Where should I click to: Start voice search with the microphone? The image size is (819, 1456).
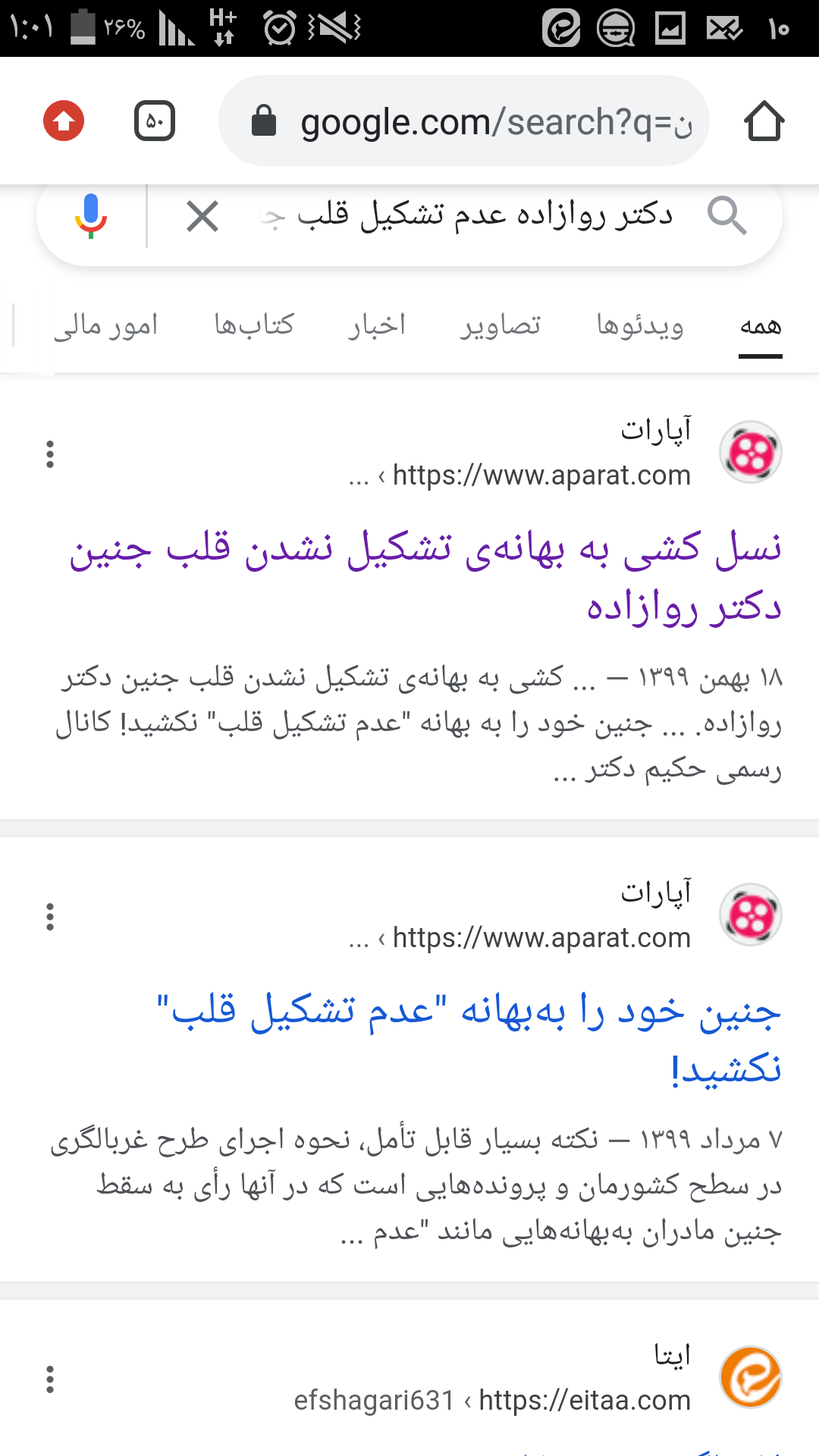(91, 217)
